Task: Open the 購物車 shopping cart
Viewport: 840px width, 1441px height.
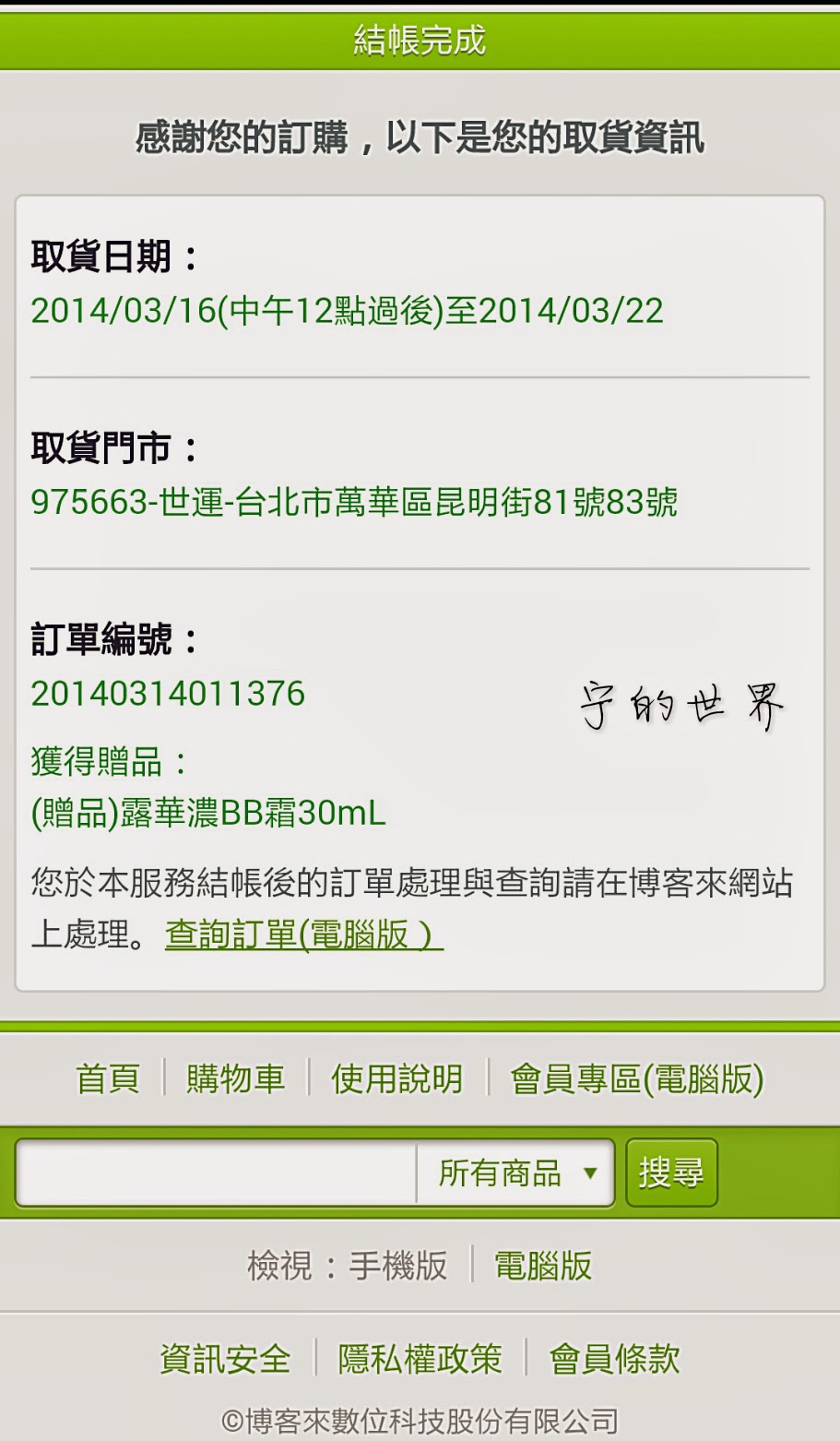Action: (x=236, y=1078)
